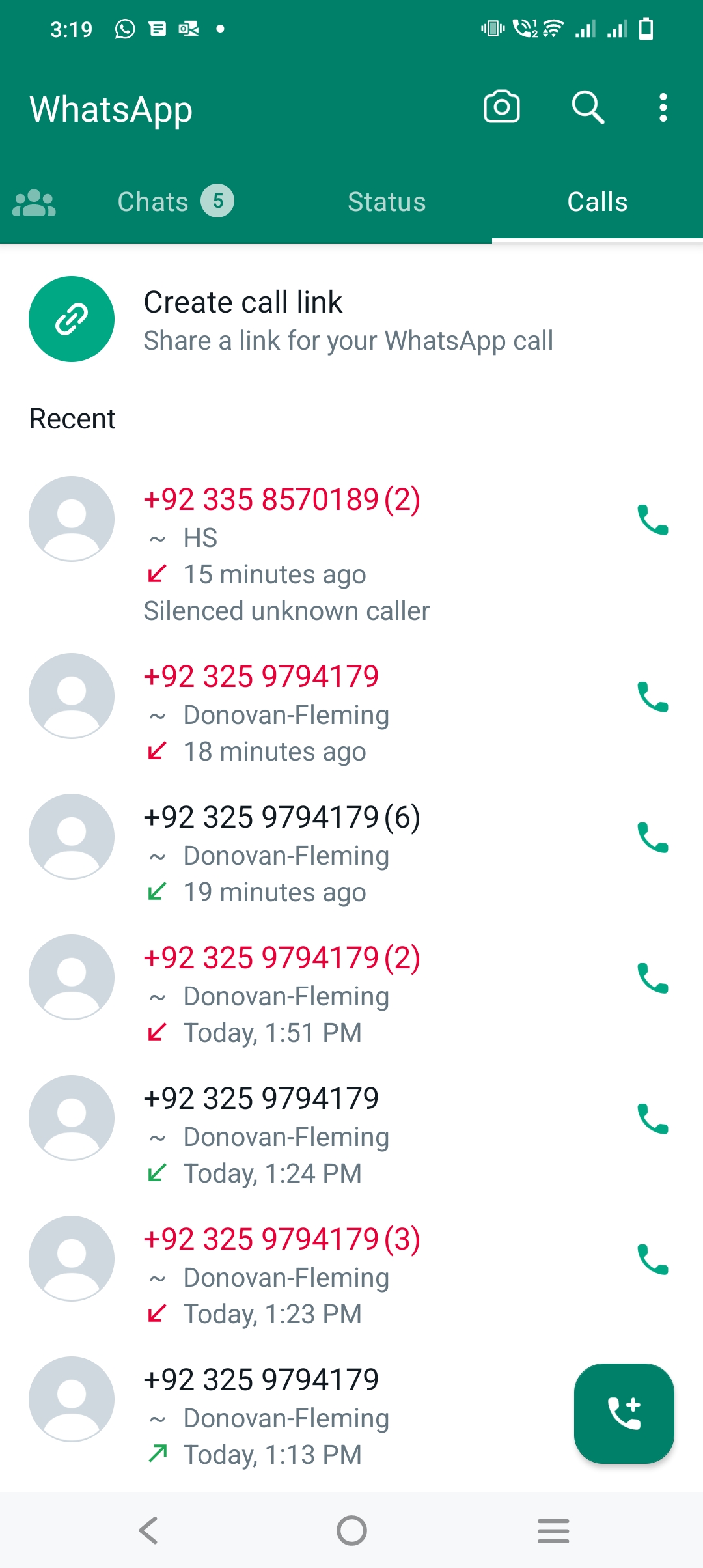Open the recent apps overview
Screen dimensions: 703x1568
(553, 1530)
